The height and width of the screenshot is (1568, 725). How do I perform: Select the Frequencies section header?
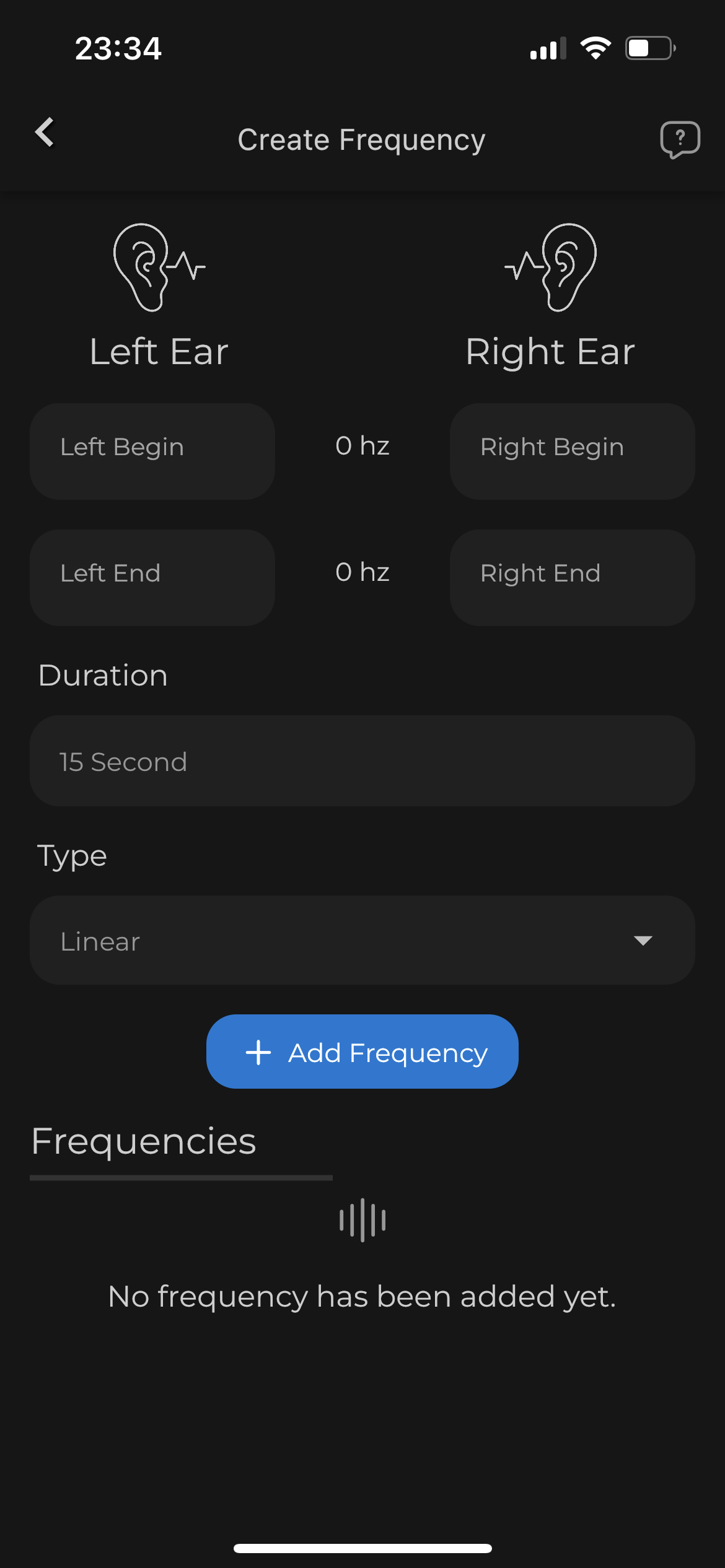[x=143, y=1141]
